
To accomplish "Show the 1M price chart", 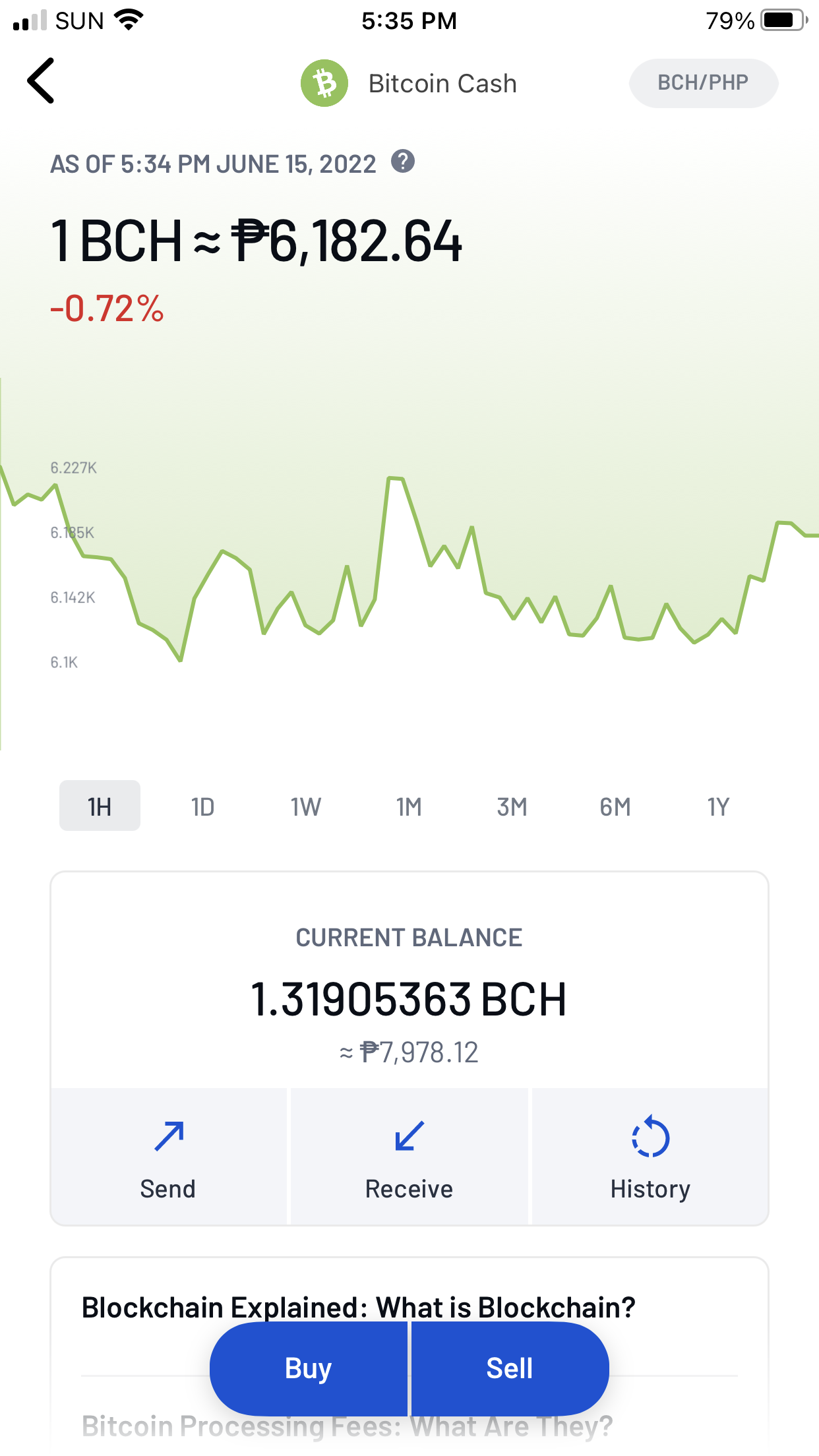I will (x=409, y=806).
